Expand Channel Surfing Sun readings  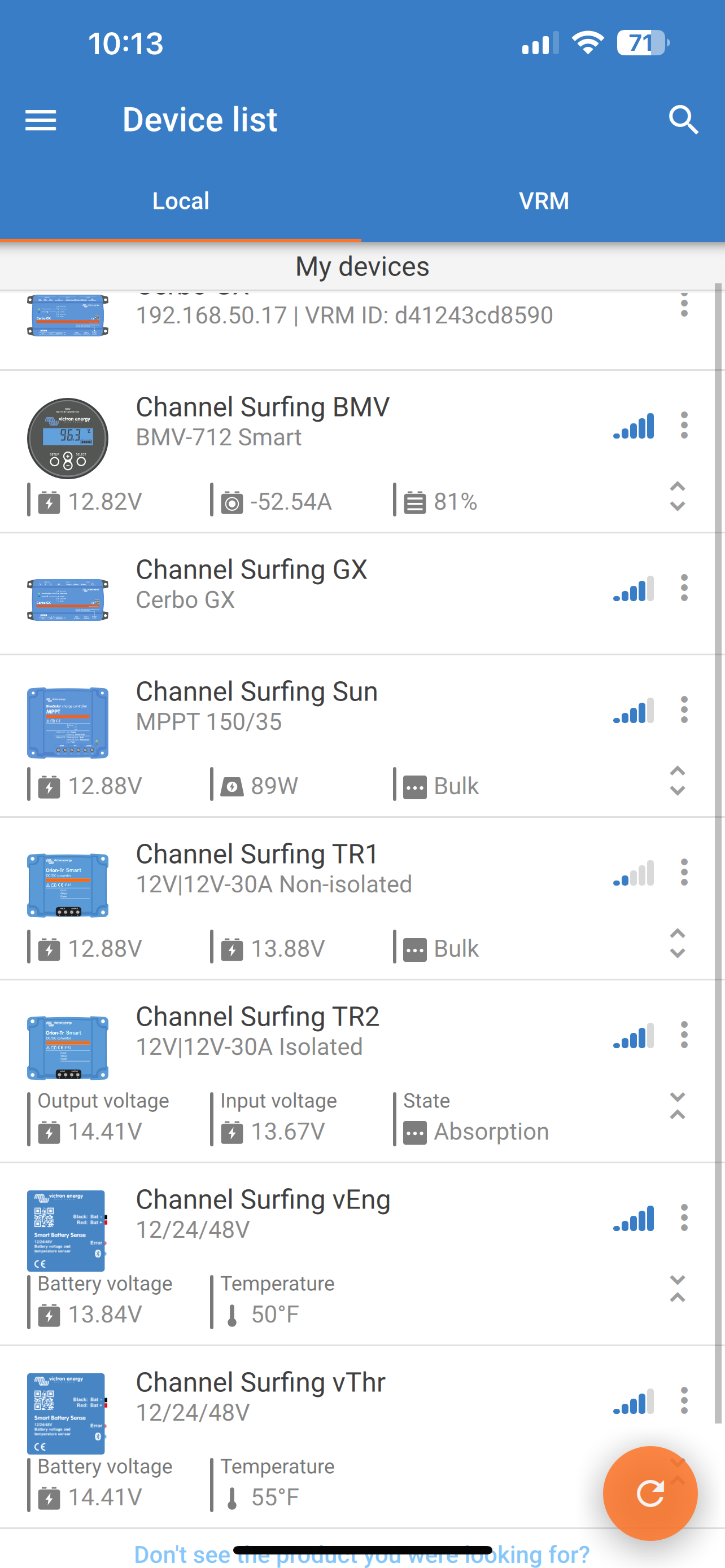click(678, 781)
